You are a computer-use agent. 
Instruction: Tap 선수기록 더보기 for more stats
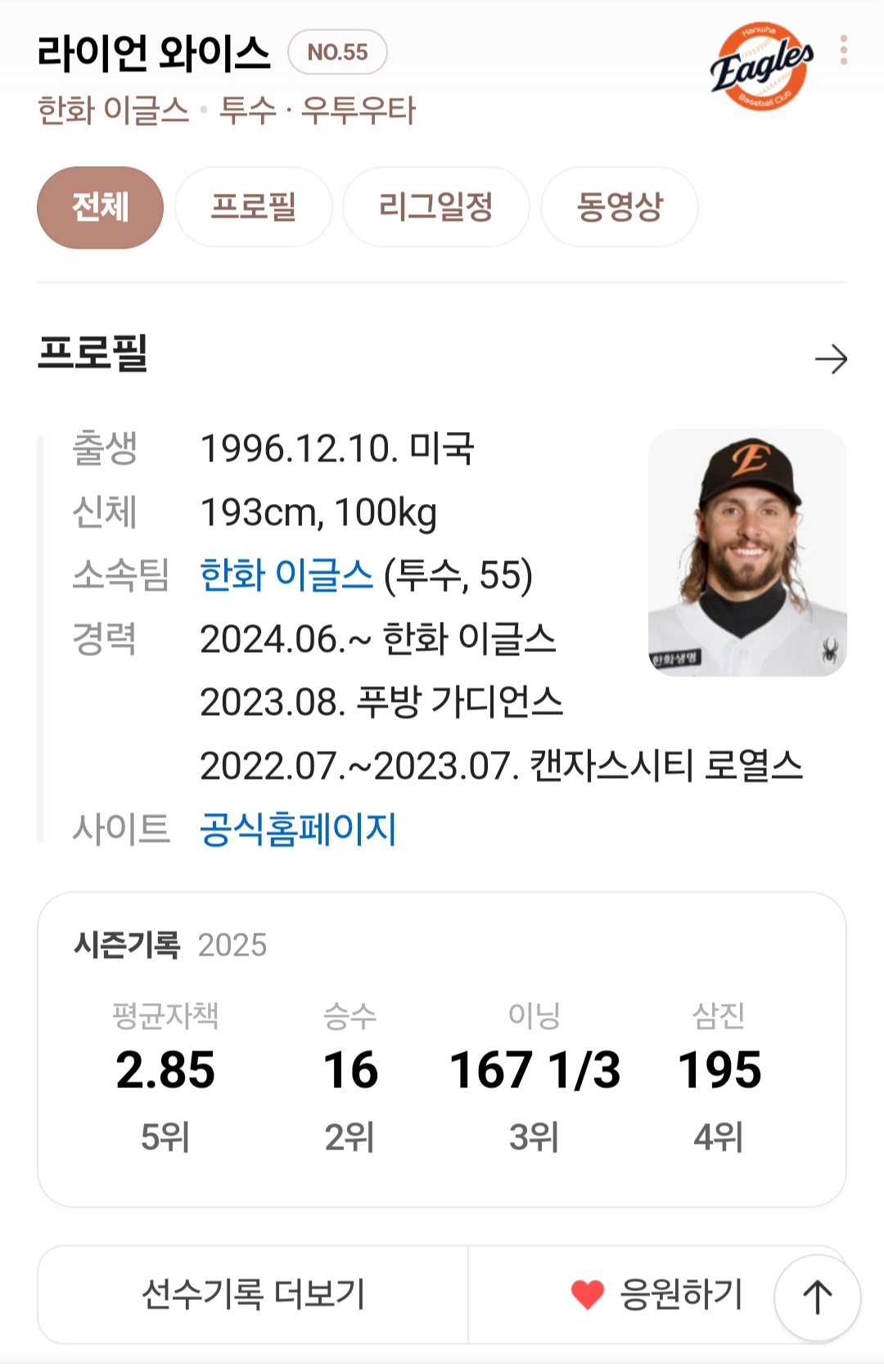tap(253, 1294)
